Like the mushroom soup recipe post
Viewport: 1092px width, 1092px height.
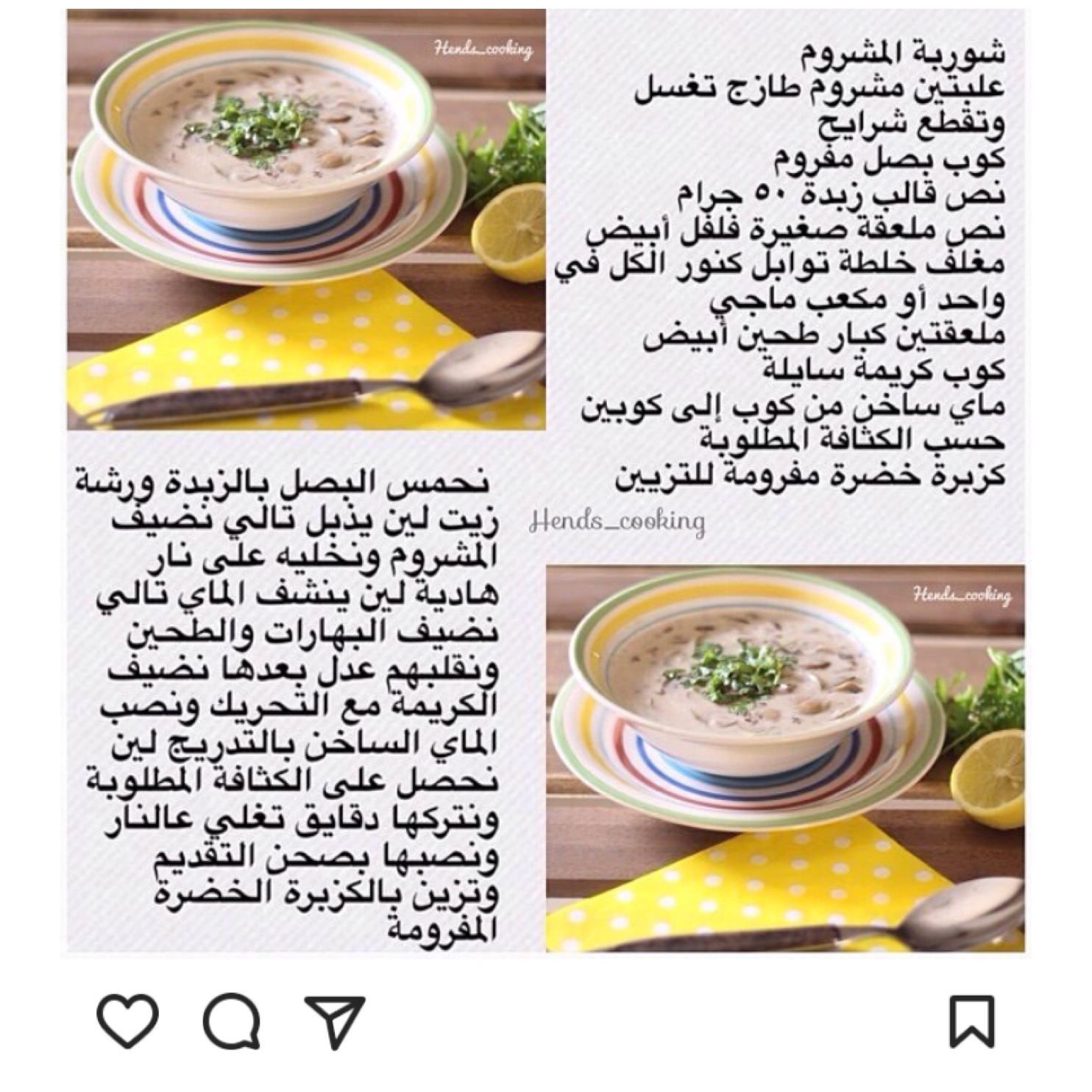coord(128,1020)
